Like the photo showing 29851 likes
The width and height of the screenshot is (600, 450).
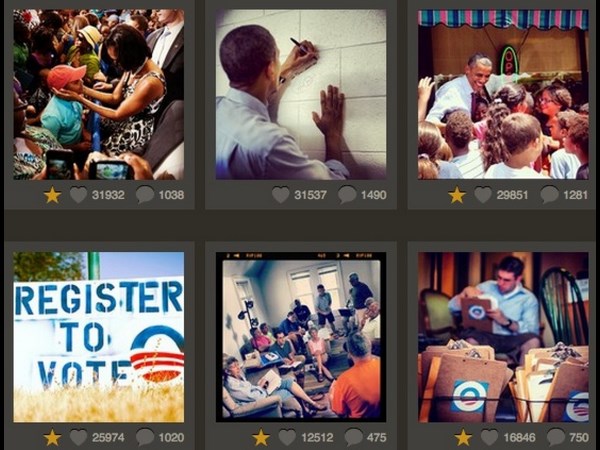coord(483,195)
